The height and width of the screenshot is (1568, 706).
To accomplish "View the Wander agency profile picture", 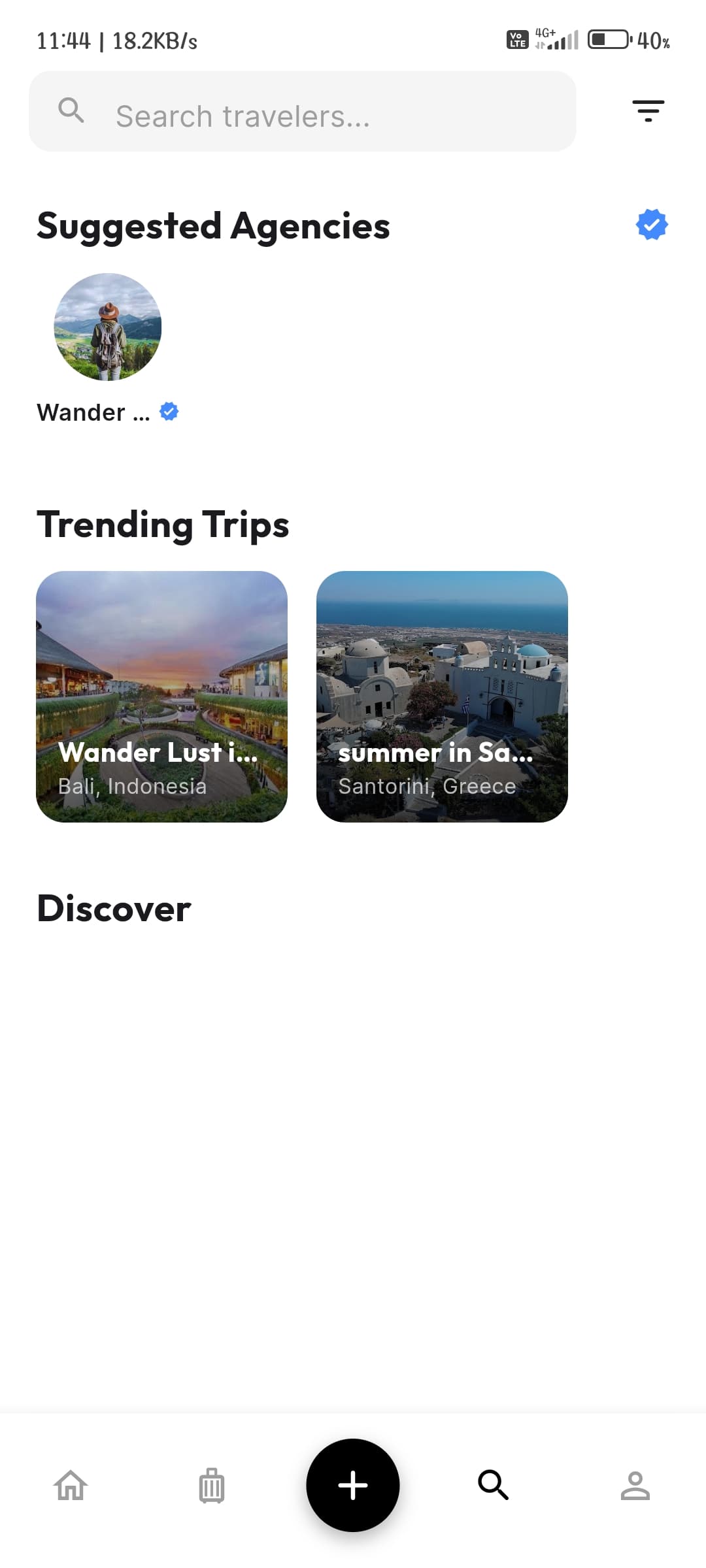I will (x=107, y=327).
